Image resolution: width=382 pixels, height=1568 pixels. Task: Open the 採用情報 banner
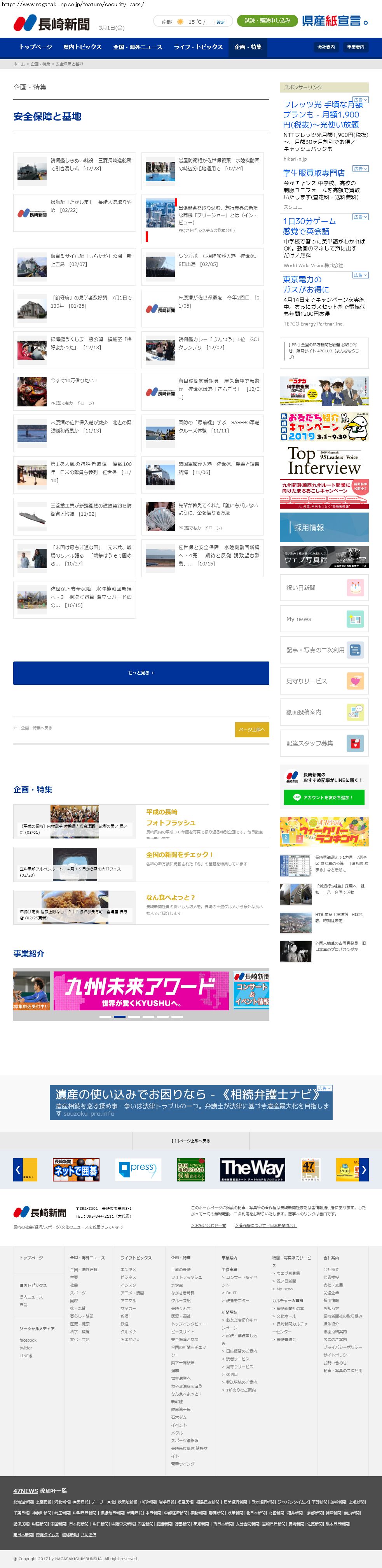(x=324, y=527)
